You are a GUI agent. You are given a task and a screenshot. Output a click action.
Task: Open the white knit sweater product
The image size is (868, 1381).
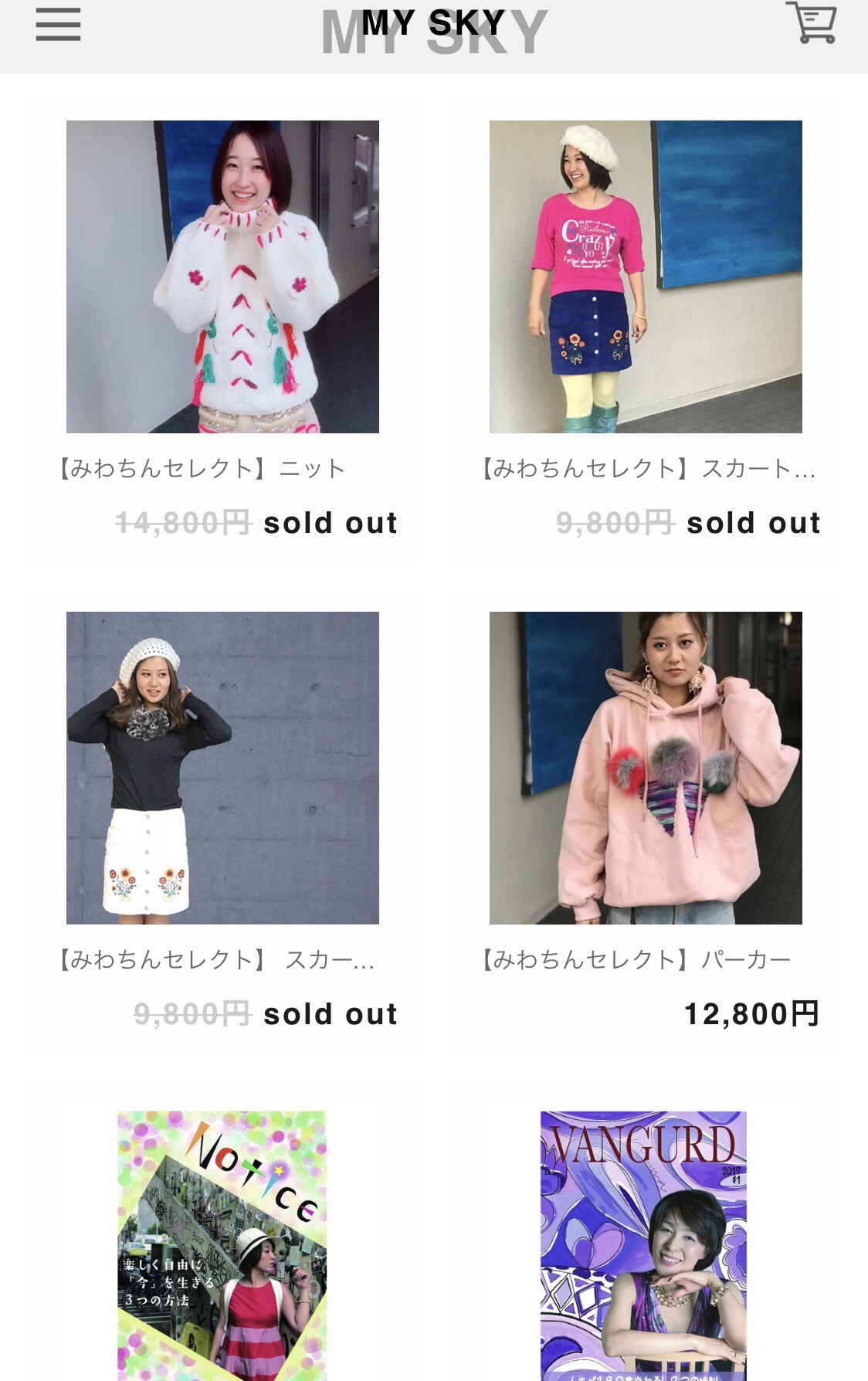click(222, 277)
